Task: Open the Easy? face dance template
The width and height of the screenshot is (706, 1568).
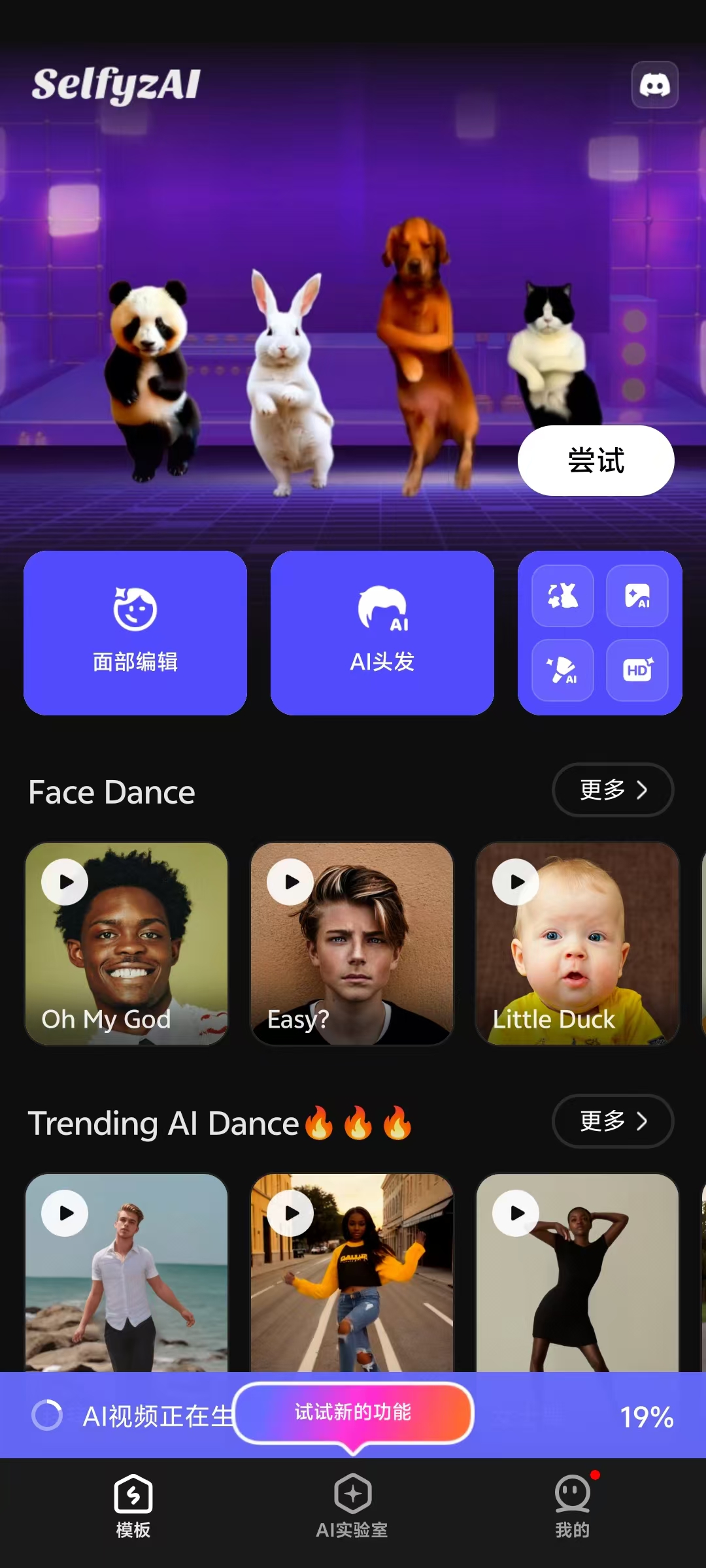Action: (352, 944)
